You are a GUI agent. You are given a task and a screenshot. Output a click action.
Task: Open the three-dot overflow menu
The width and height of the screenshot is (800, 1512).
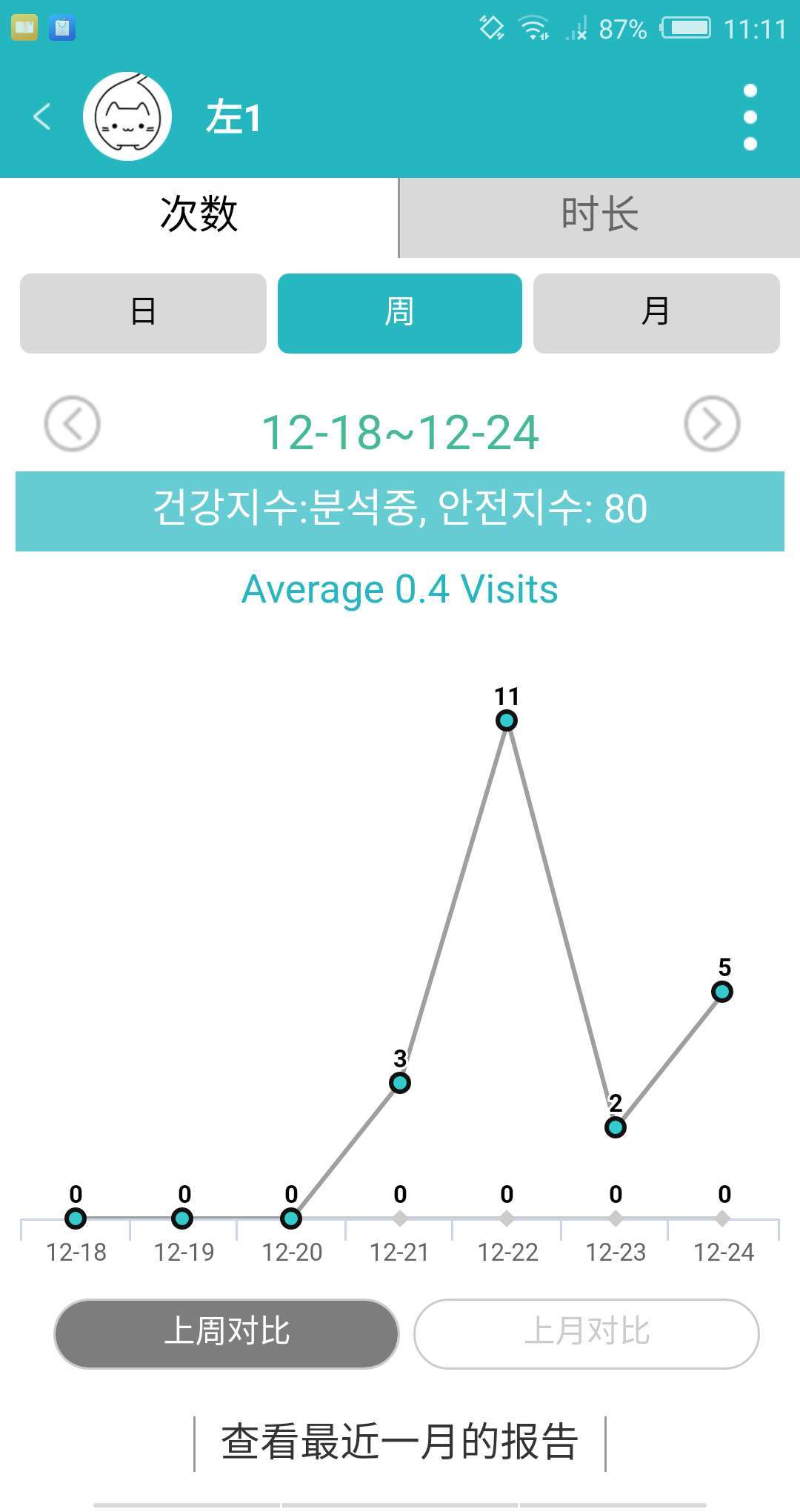(x=750, y=117)
